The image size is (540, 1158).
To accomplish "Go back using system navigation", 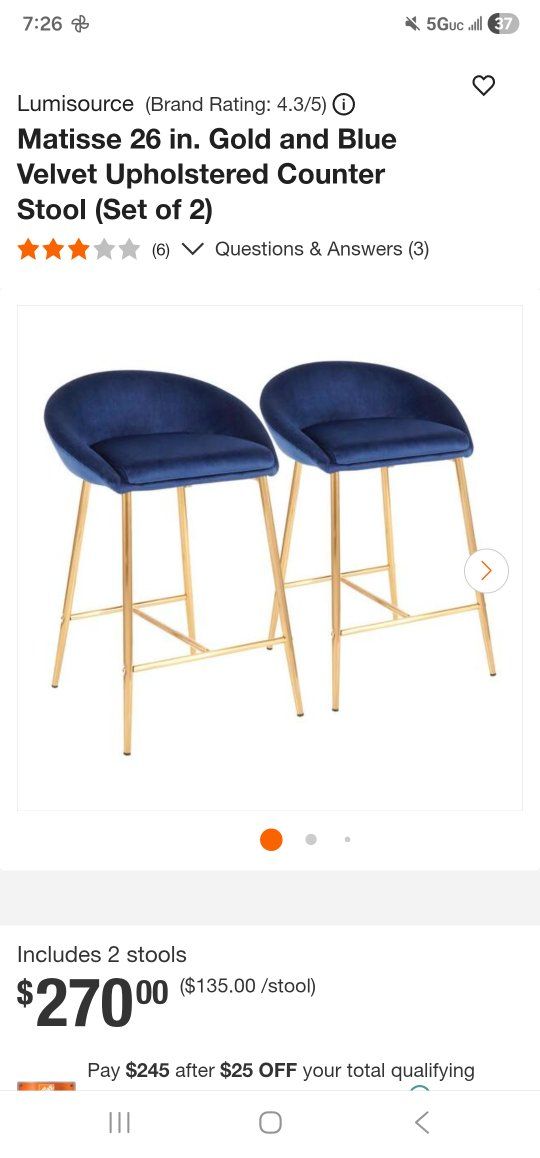I will coord(421,1123).
